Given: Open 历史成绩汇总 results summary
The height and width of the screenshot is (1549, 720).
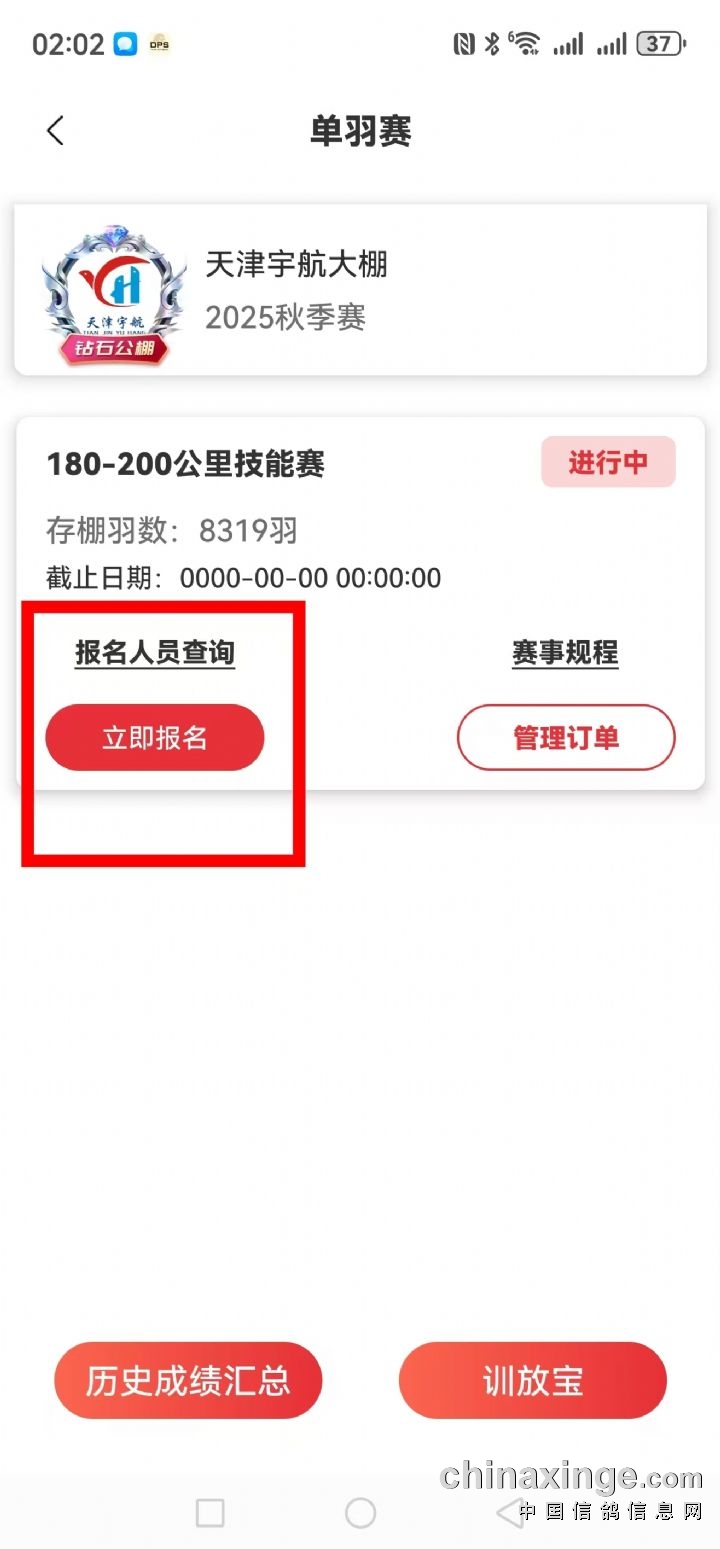Looking at the screenshot, I should [188, 1381].
